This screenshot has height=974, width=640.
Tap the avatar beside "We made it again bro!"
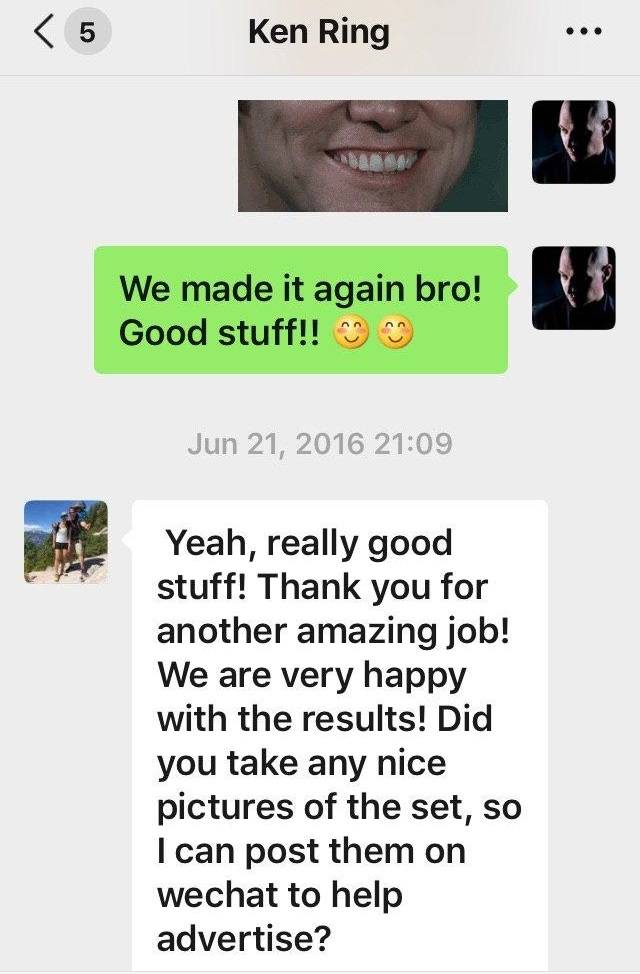click(x=573, y=288)
